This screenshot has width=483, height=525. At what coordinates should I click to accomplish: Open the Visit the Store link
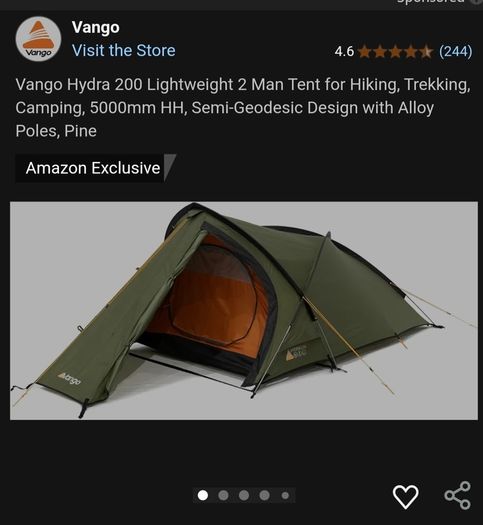(124, 51)
